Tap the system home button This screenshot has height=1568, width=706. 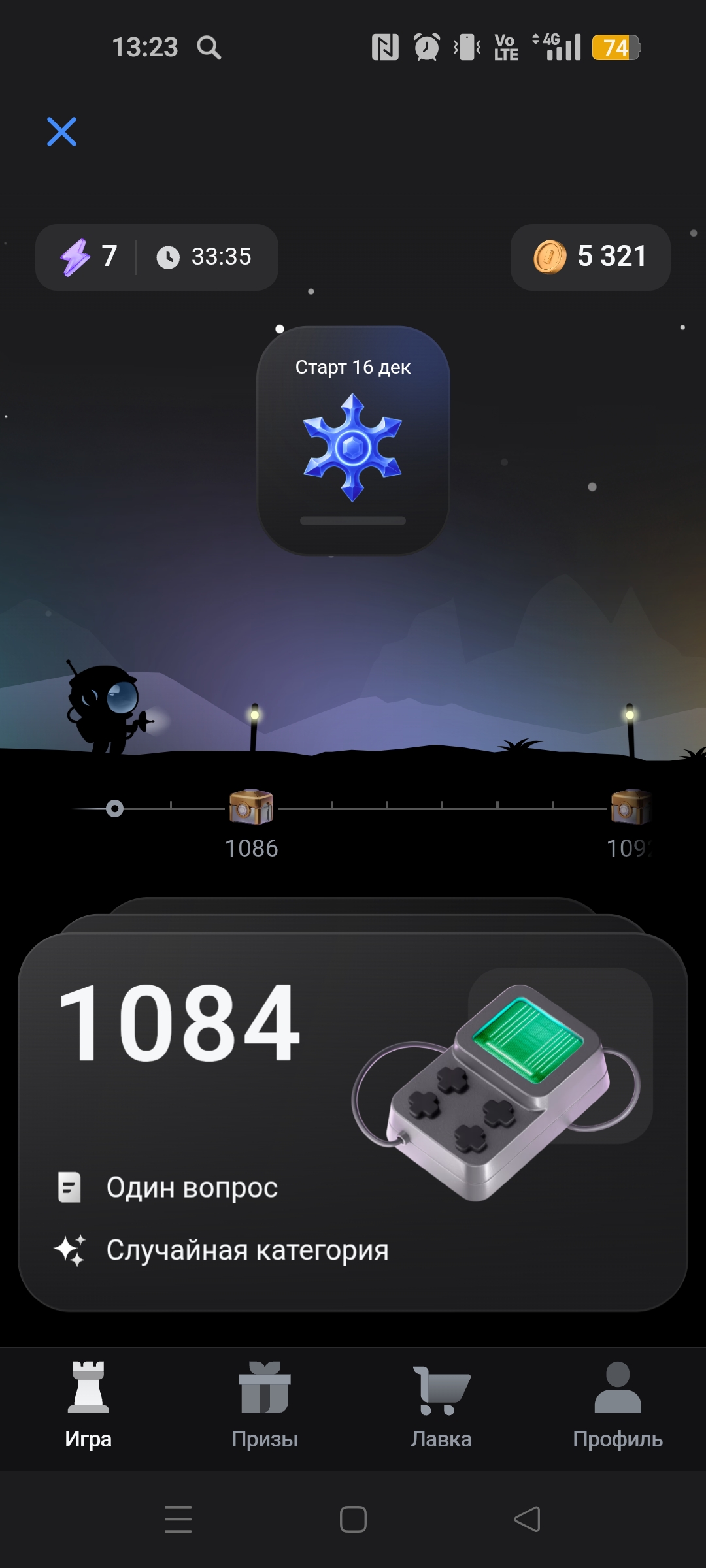click(353, 1519)
